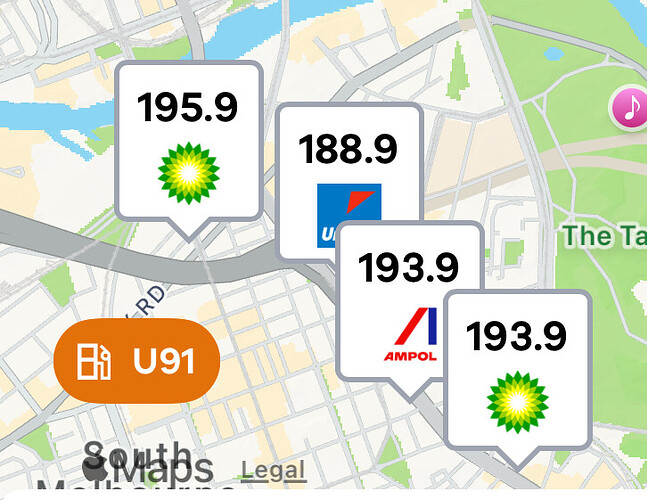This screenshot has width=647, height=500.
Task: Change fuel type with the U91 button
Action: pos(136,360)
